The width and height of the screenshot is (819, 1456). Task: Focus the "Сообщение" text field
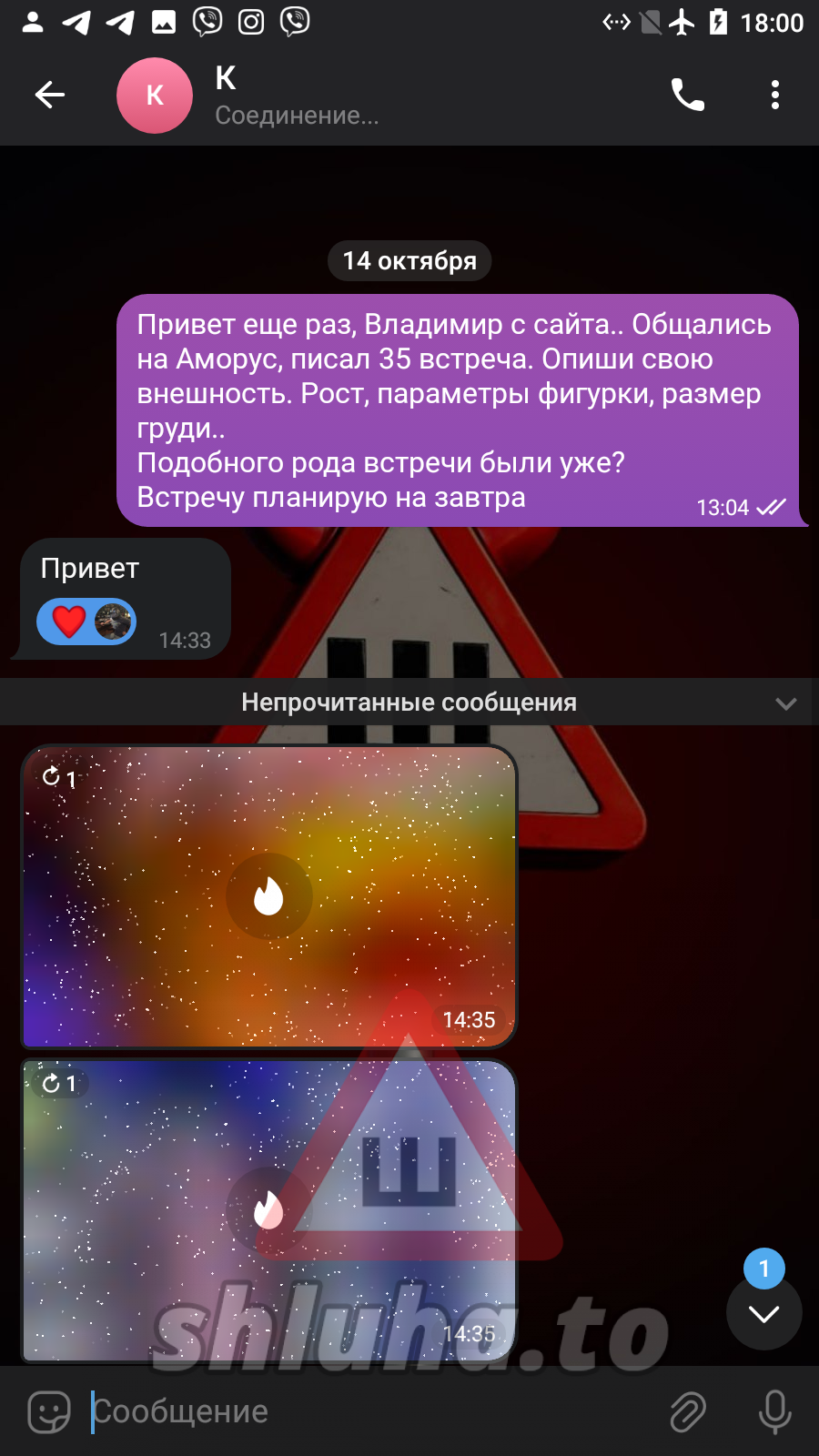(364, 1411)
